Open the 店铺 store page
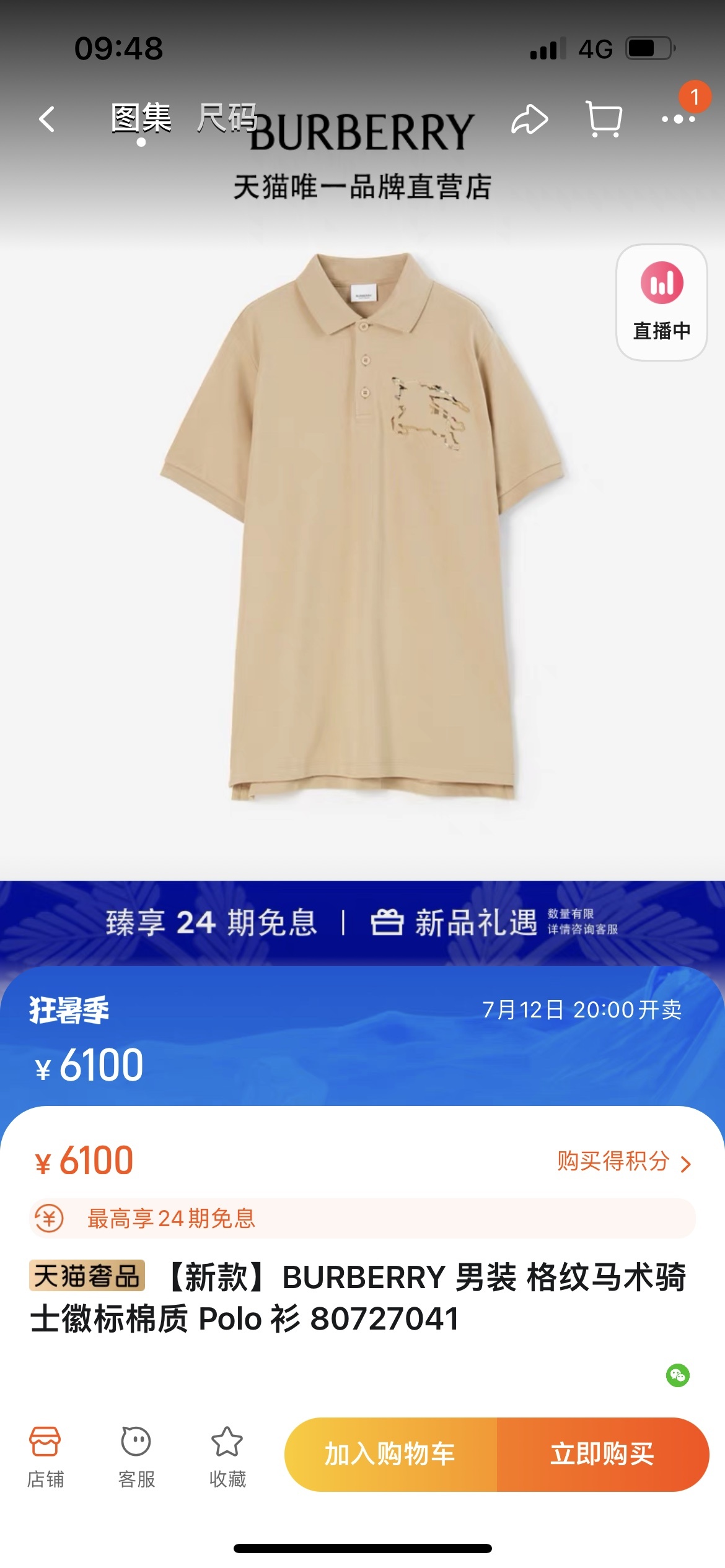Viewport: 725px width, 1568px height. coord(45,1455)
